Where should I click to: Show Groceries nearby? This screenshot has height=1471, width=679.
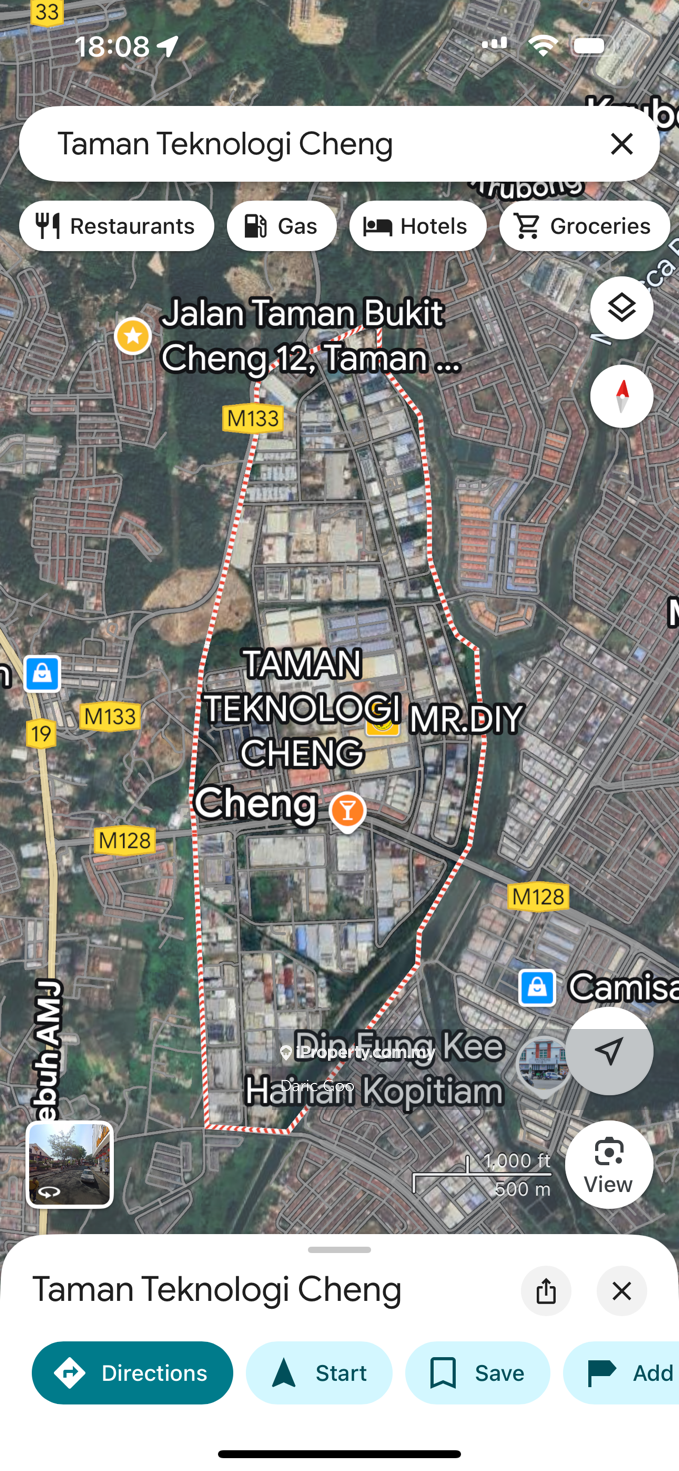point(584,226)
